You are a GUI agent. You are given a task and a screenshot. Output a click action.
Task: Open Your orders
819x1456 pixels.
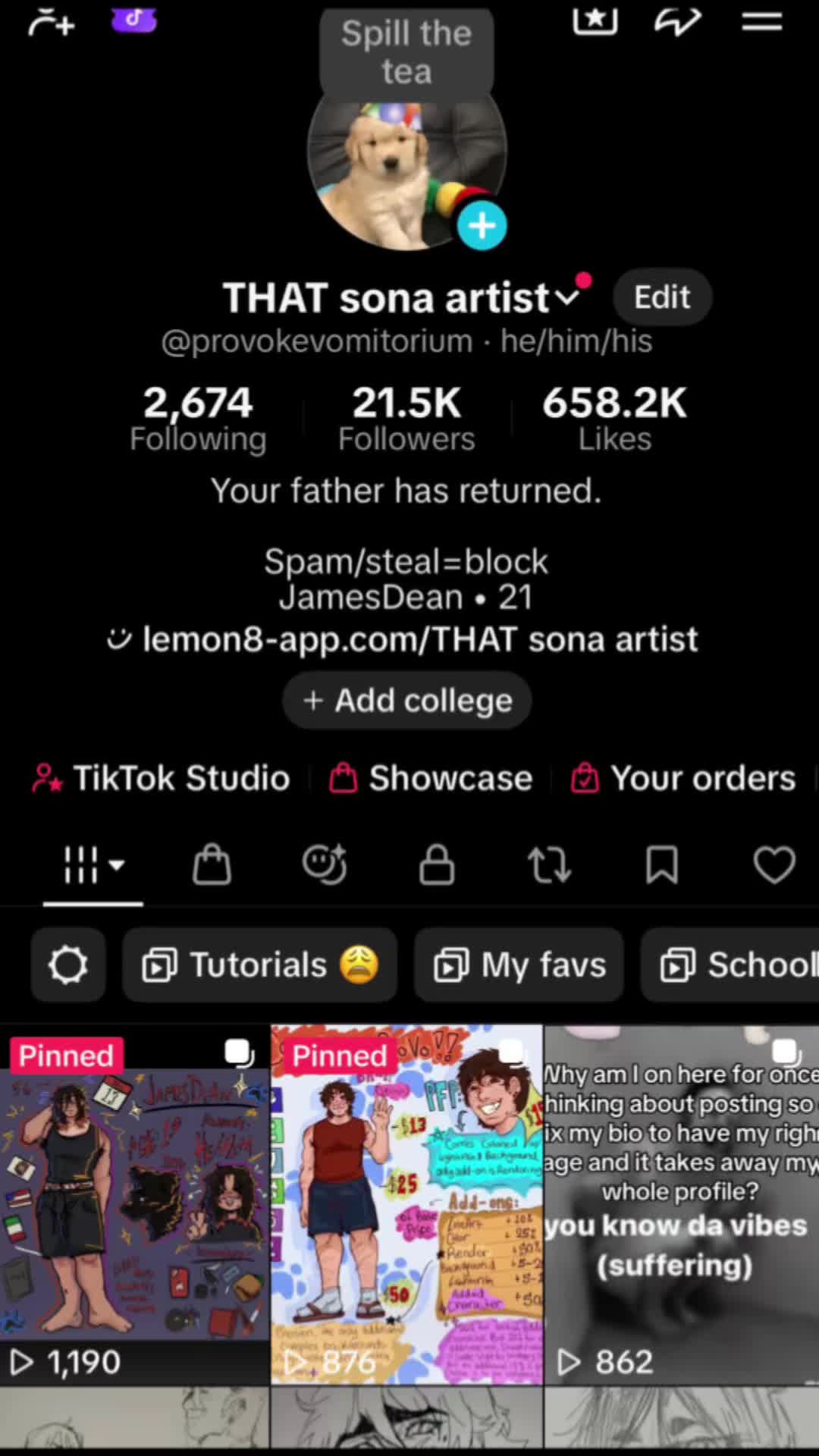[x=683, y=778]
